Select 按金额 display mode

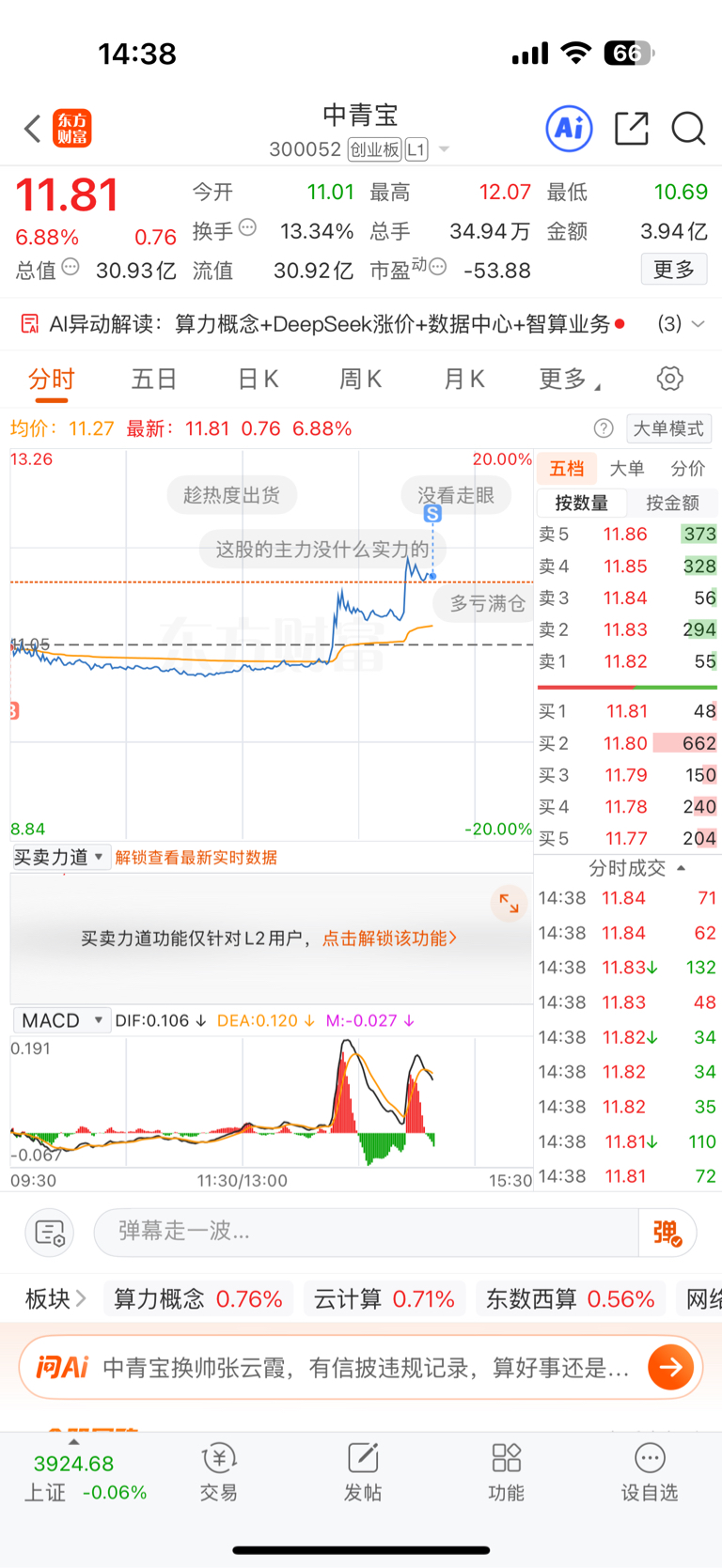coord(673,503)
